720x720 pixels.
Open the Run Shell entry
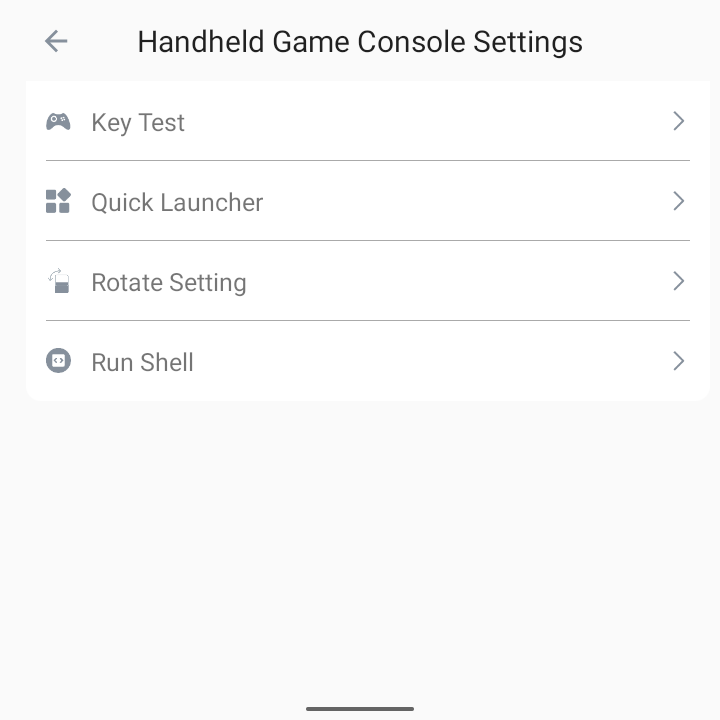(x=367, y=361)
